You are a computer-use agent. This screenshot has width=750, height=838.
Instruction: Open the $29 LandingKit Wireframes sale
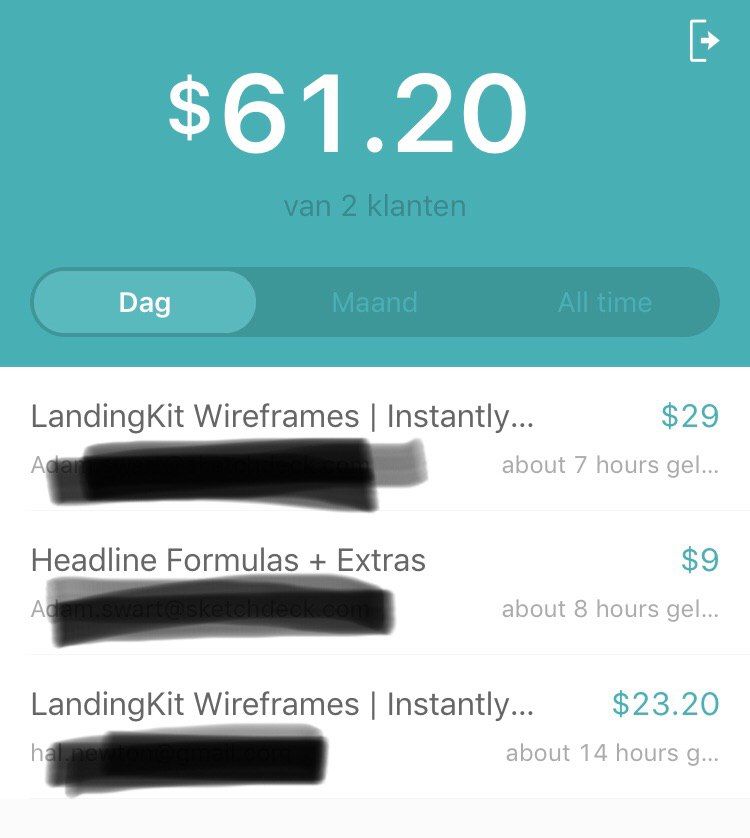tap(375, 439)
